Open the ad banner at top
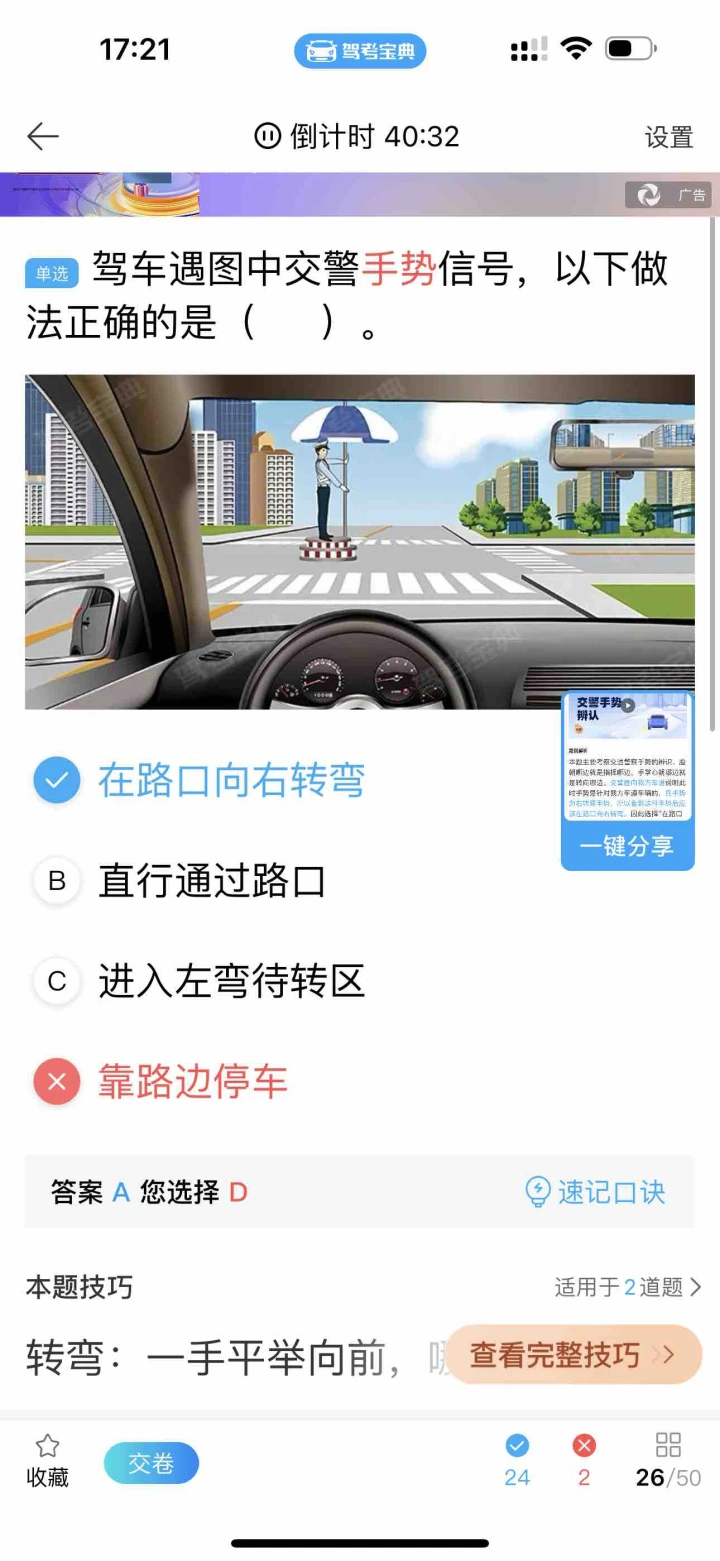 pos(360,195)
